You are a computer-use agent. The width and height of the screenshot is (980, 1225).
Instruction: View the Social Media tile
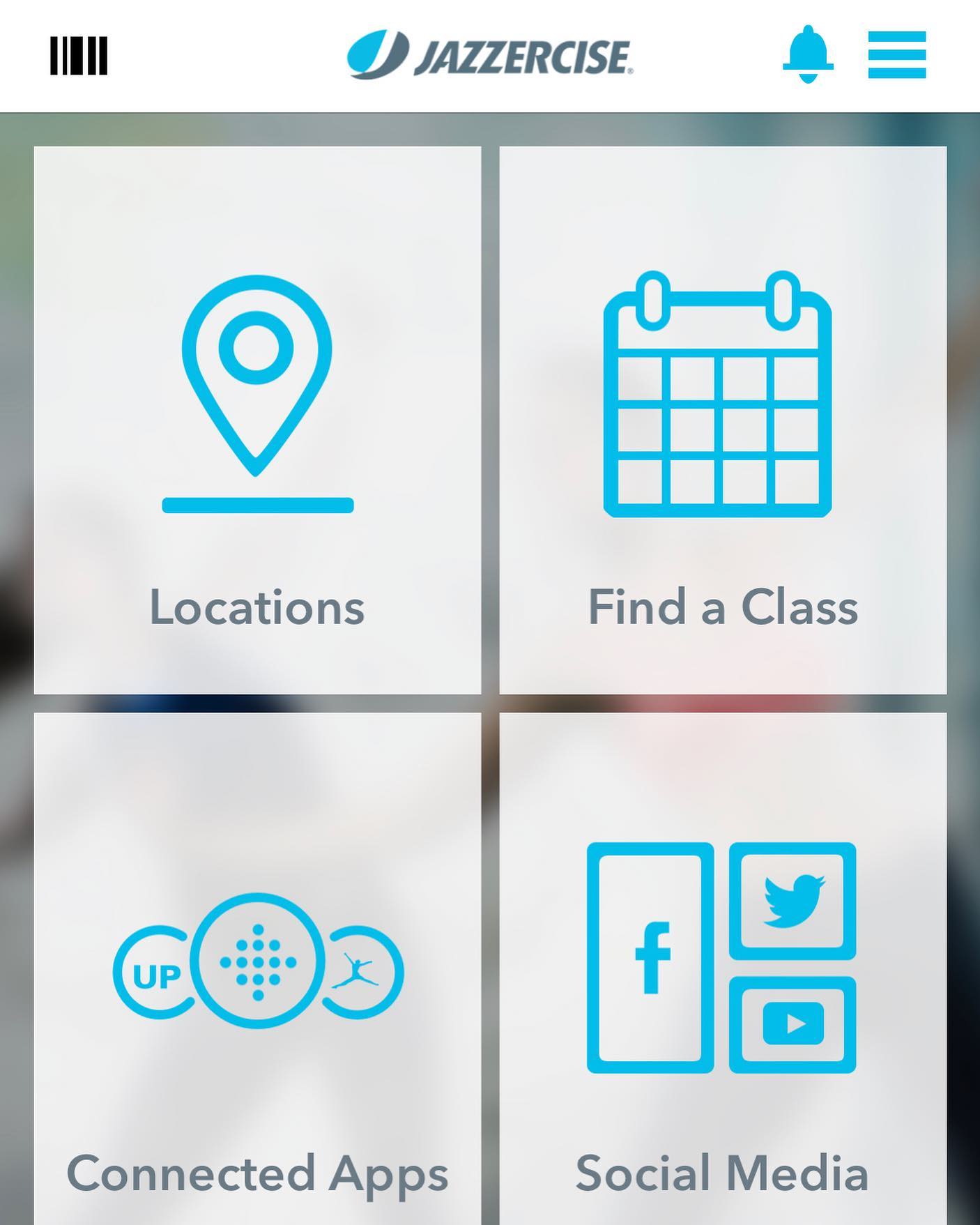pyautogui.click(x=723, y=969)
